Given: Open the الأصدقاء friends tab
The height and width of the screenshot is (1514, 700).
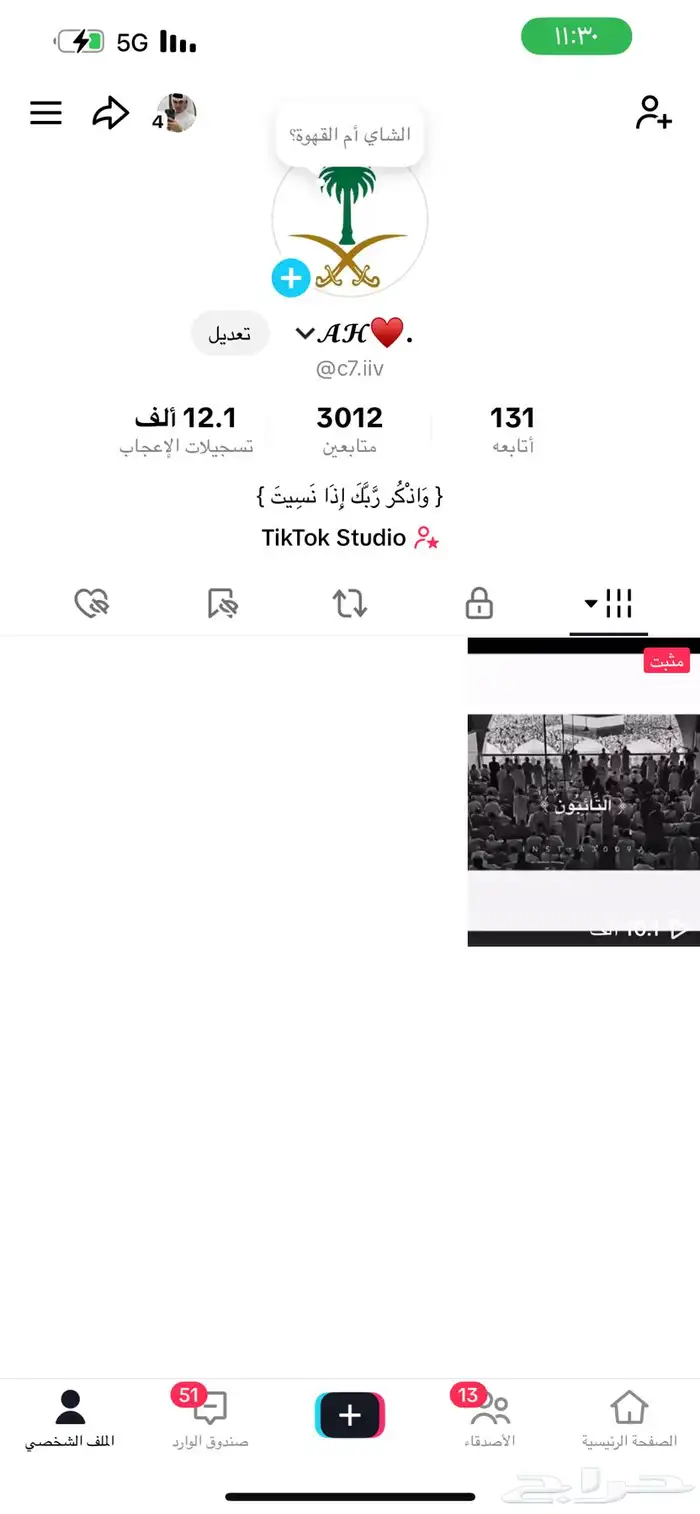Looking at the screenshot, I should [490, 1418].
